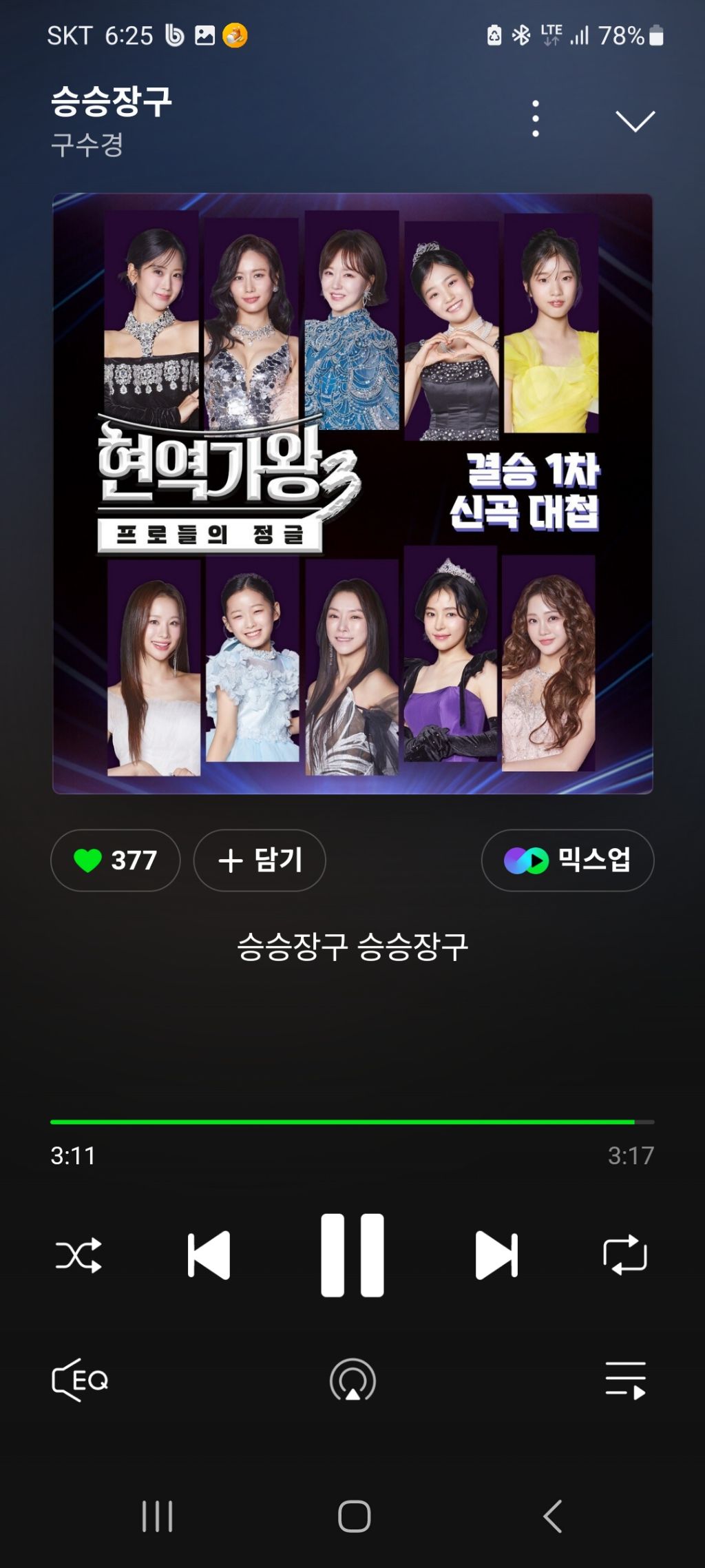Open the EQ sound settings
705x1568 pixels.
click(x=81, y=1380)
